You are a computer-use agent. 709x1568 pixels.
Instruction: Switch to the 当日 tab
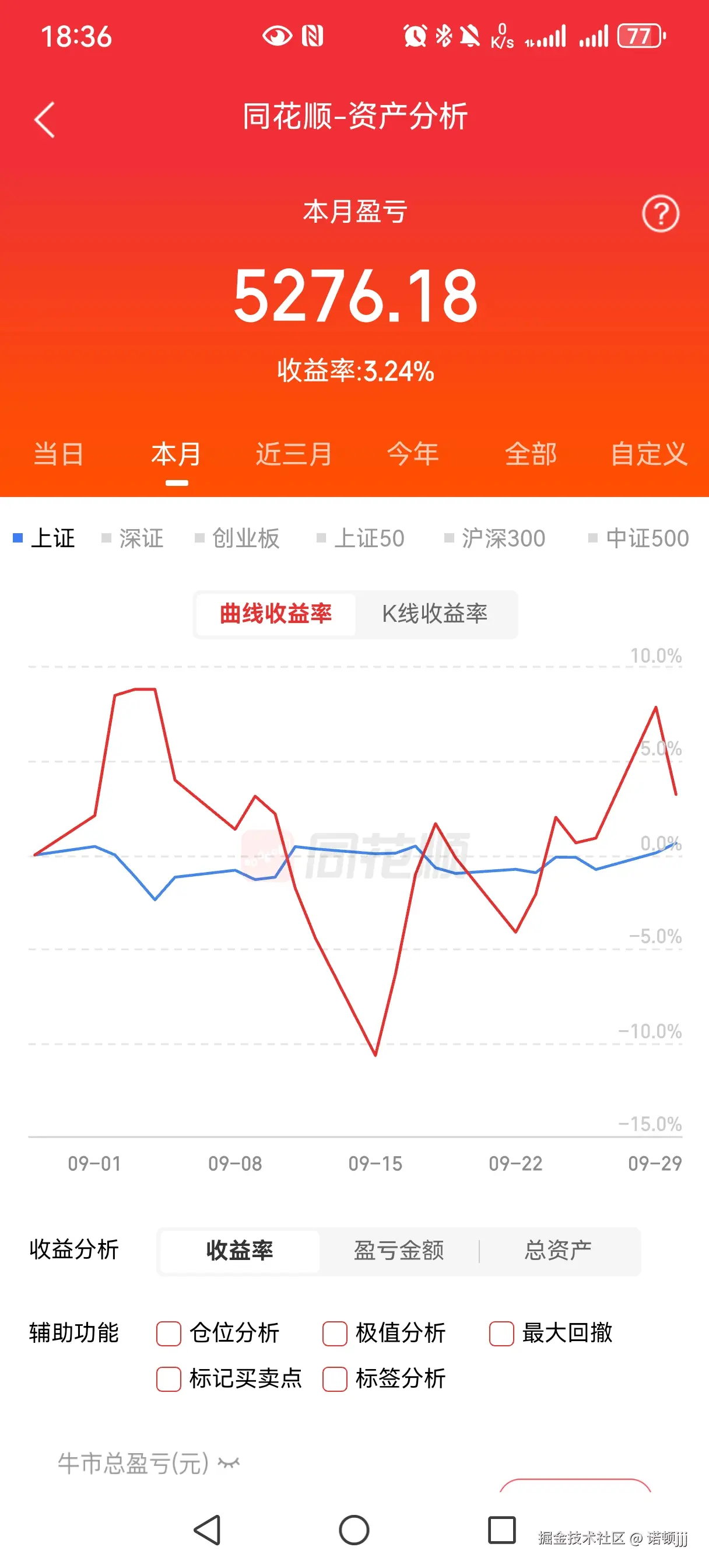point(58,454)
